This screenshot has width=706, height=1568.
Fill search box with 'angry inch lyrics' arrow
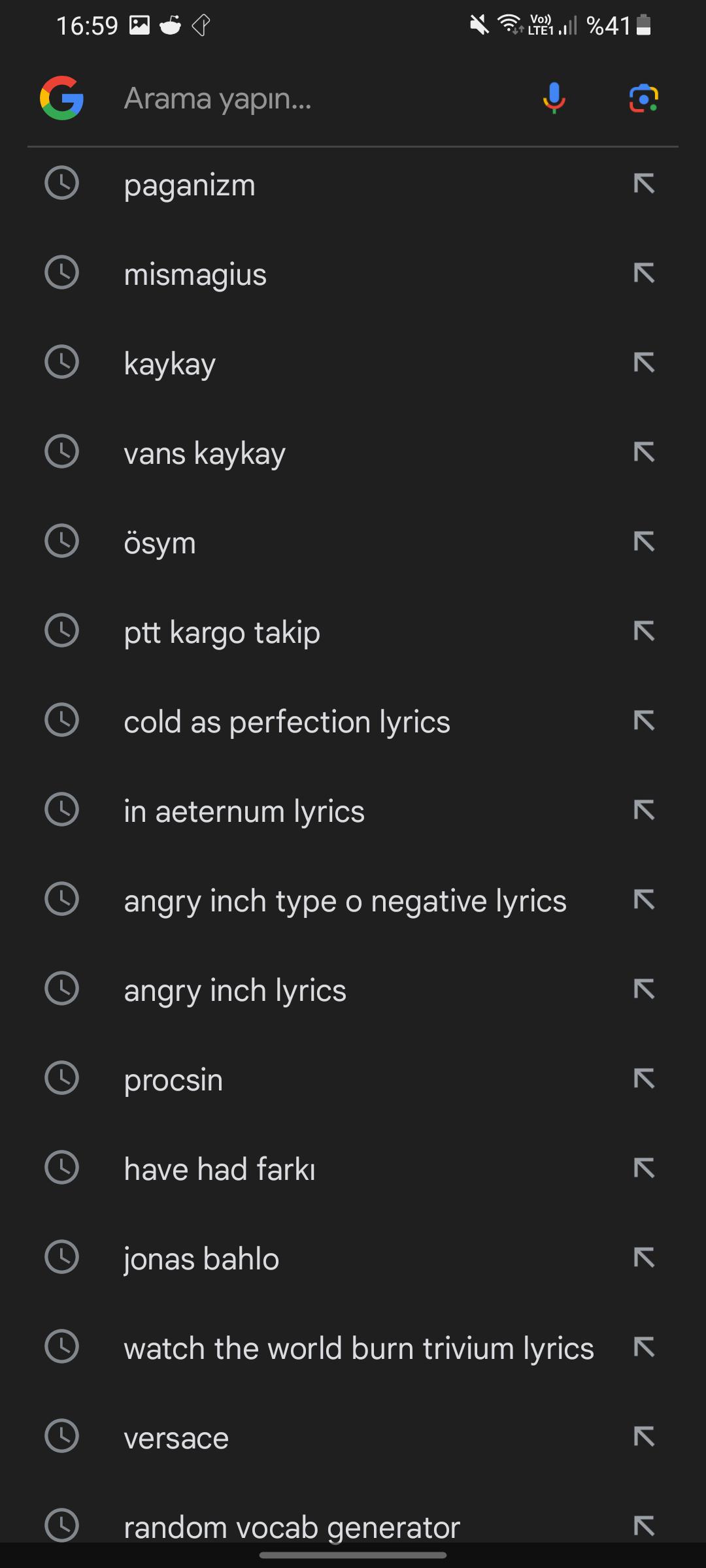click(x=644, y=990)
